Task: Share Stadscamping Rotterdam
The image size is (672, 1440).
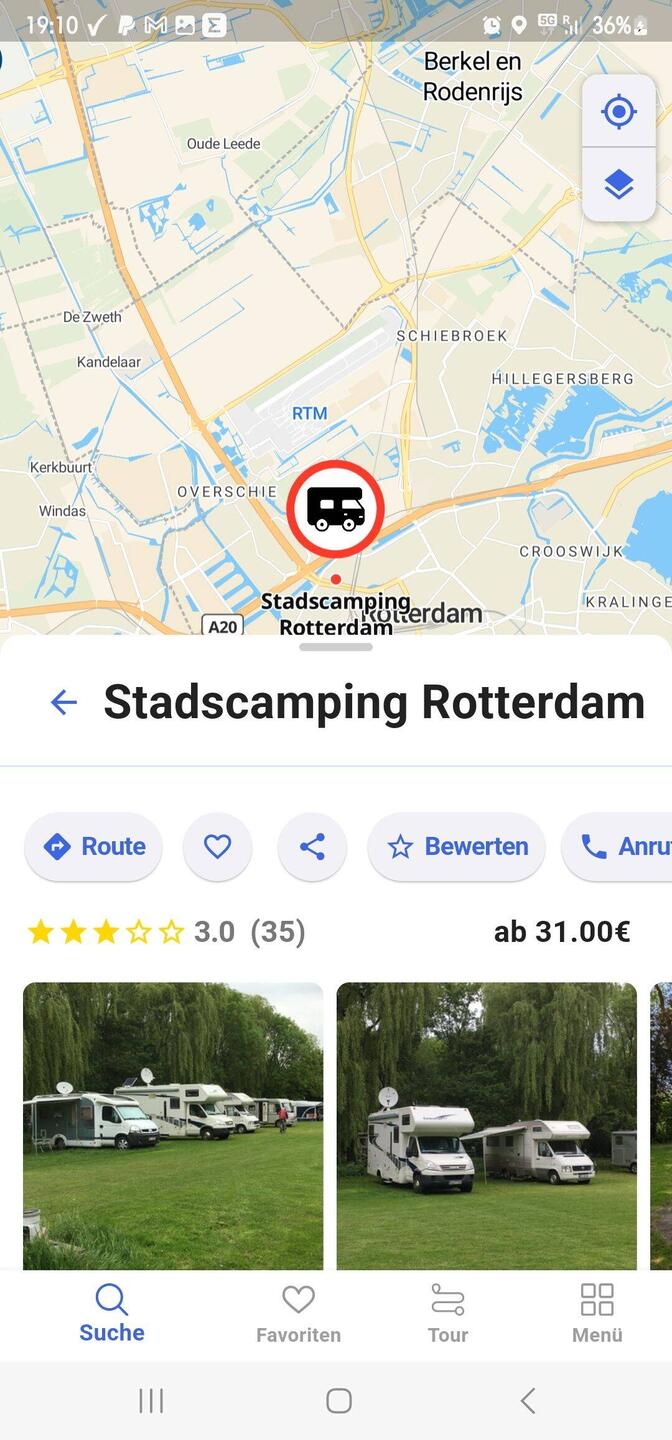Action: tap(312, 847)
